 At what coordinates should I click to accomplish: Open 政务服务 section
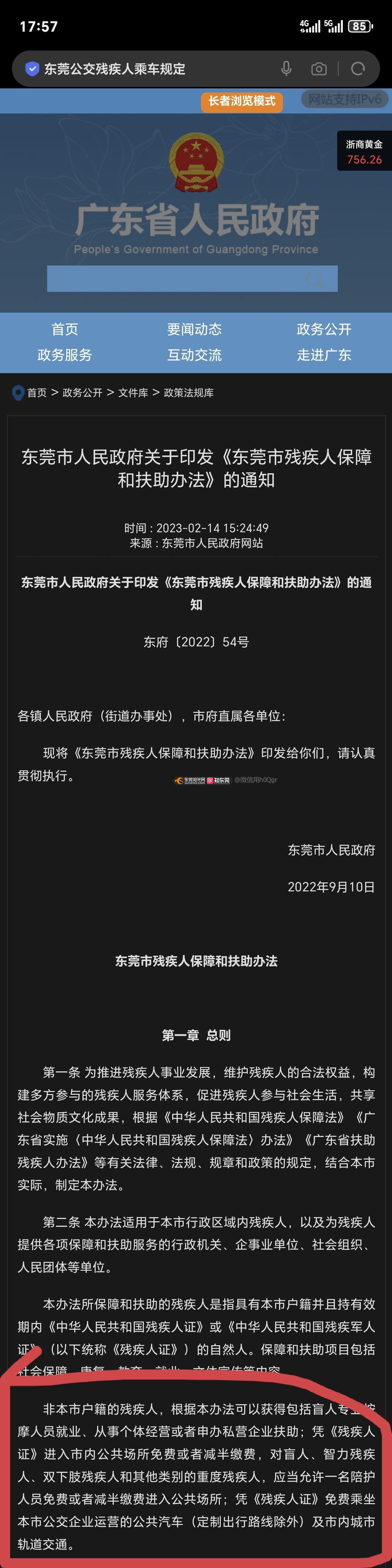click(x=65, y=355)
